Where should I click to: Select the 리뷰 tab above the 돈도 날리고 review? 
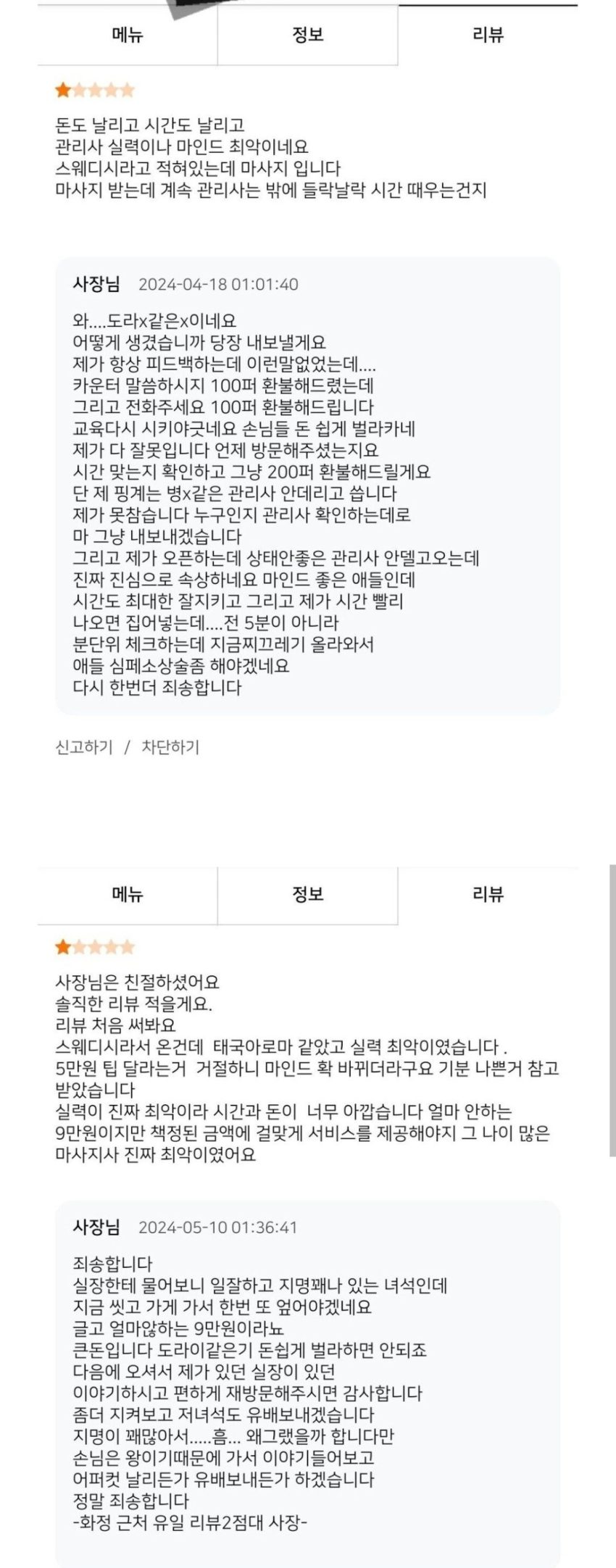click(x=488, y=35)
